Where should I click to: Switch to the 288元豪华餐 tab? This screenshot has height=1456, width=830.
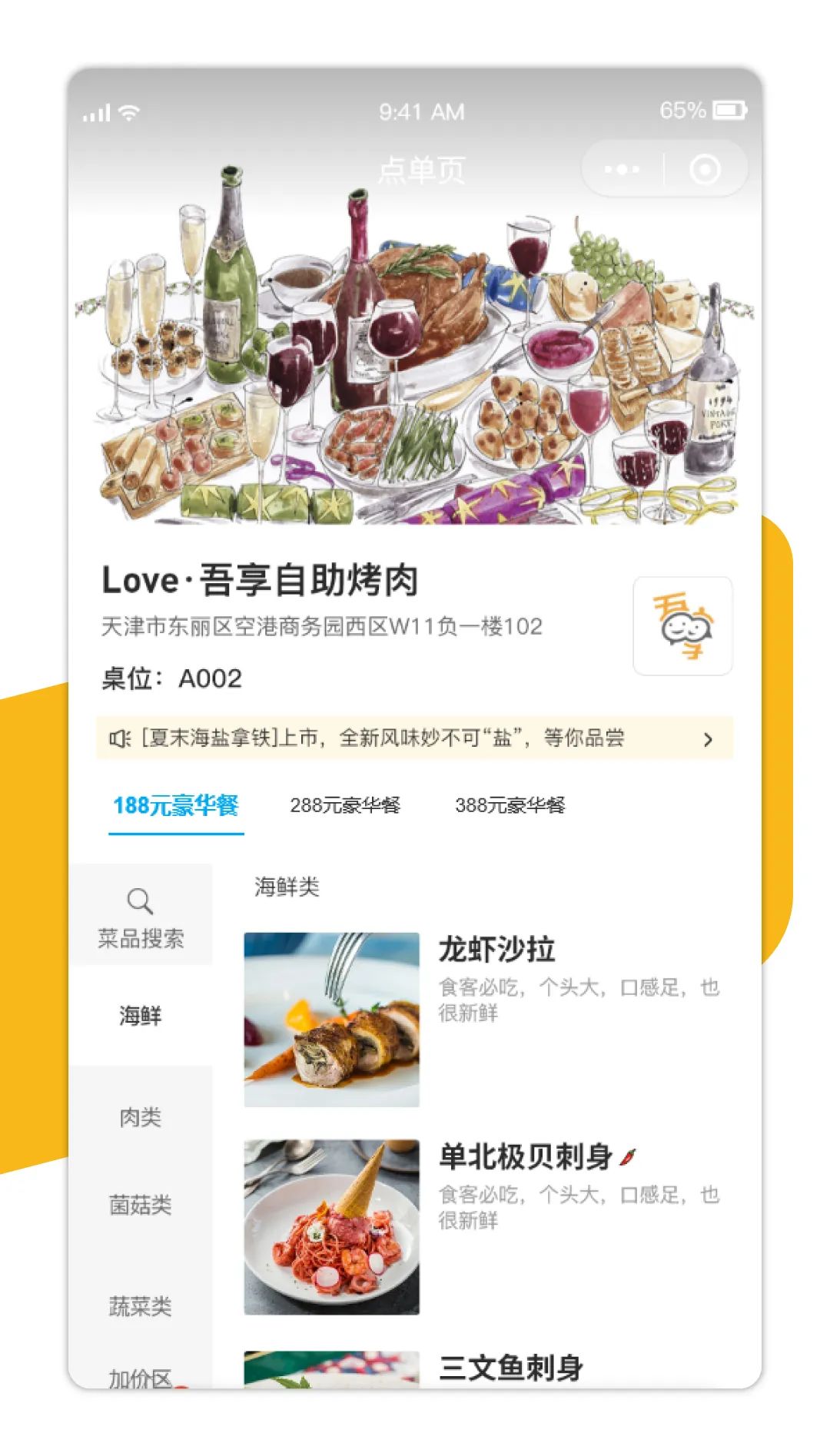coord(345,805)
